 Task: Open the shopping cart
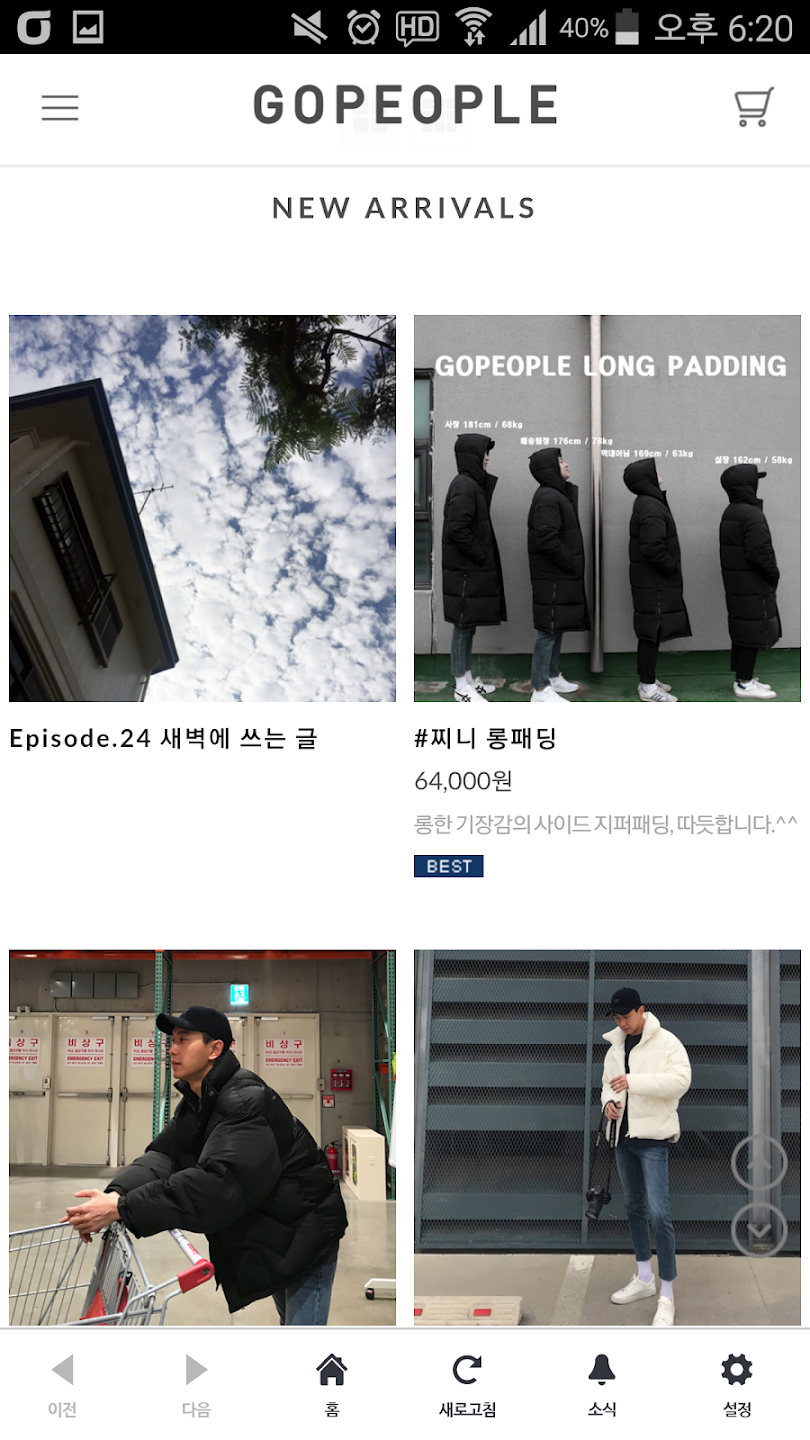tap(753, 107)
